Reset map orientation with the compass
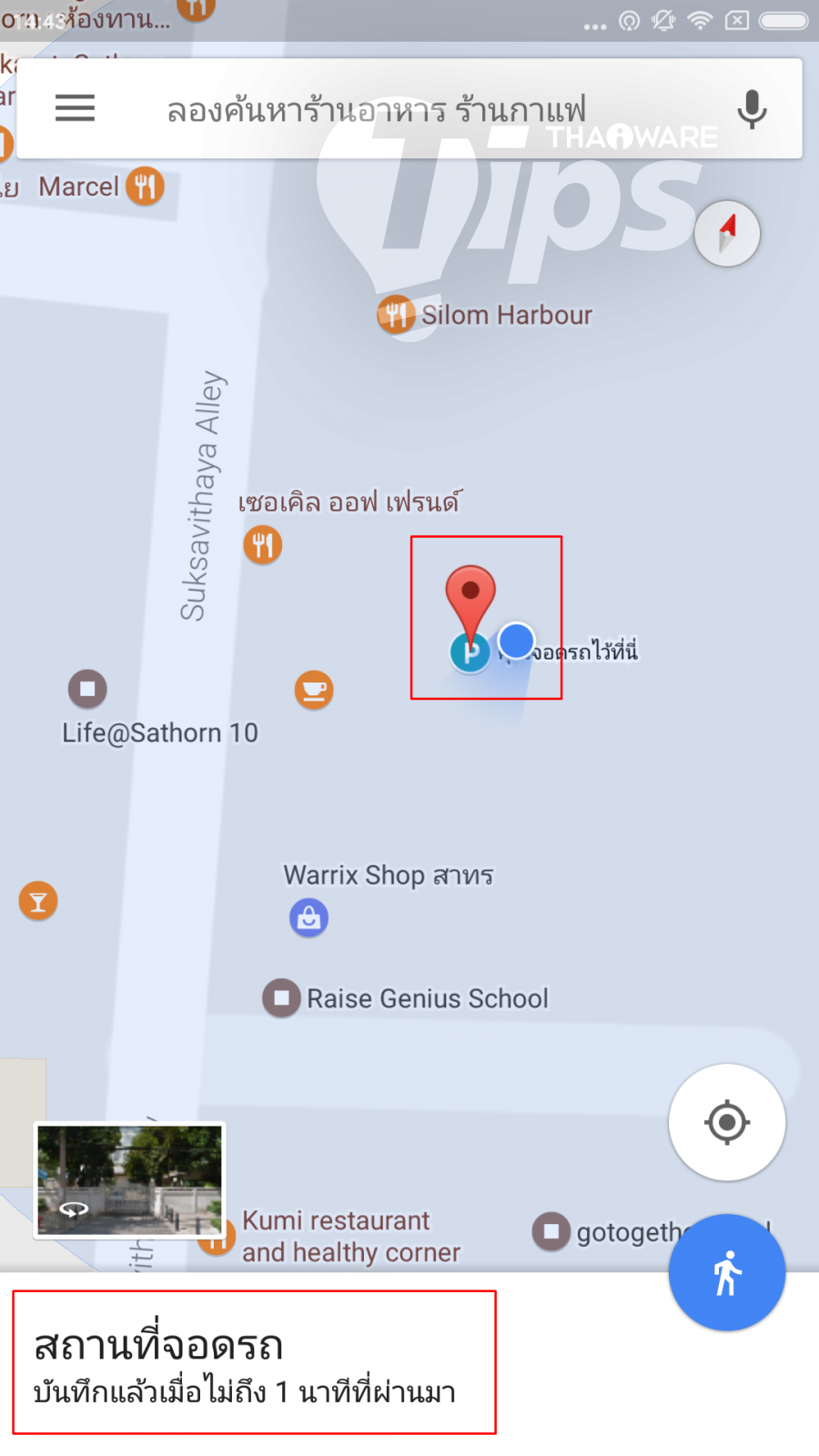The height and width of the screenshot is (1456, 819). click(x=727, y=234)
